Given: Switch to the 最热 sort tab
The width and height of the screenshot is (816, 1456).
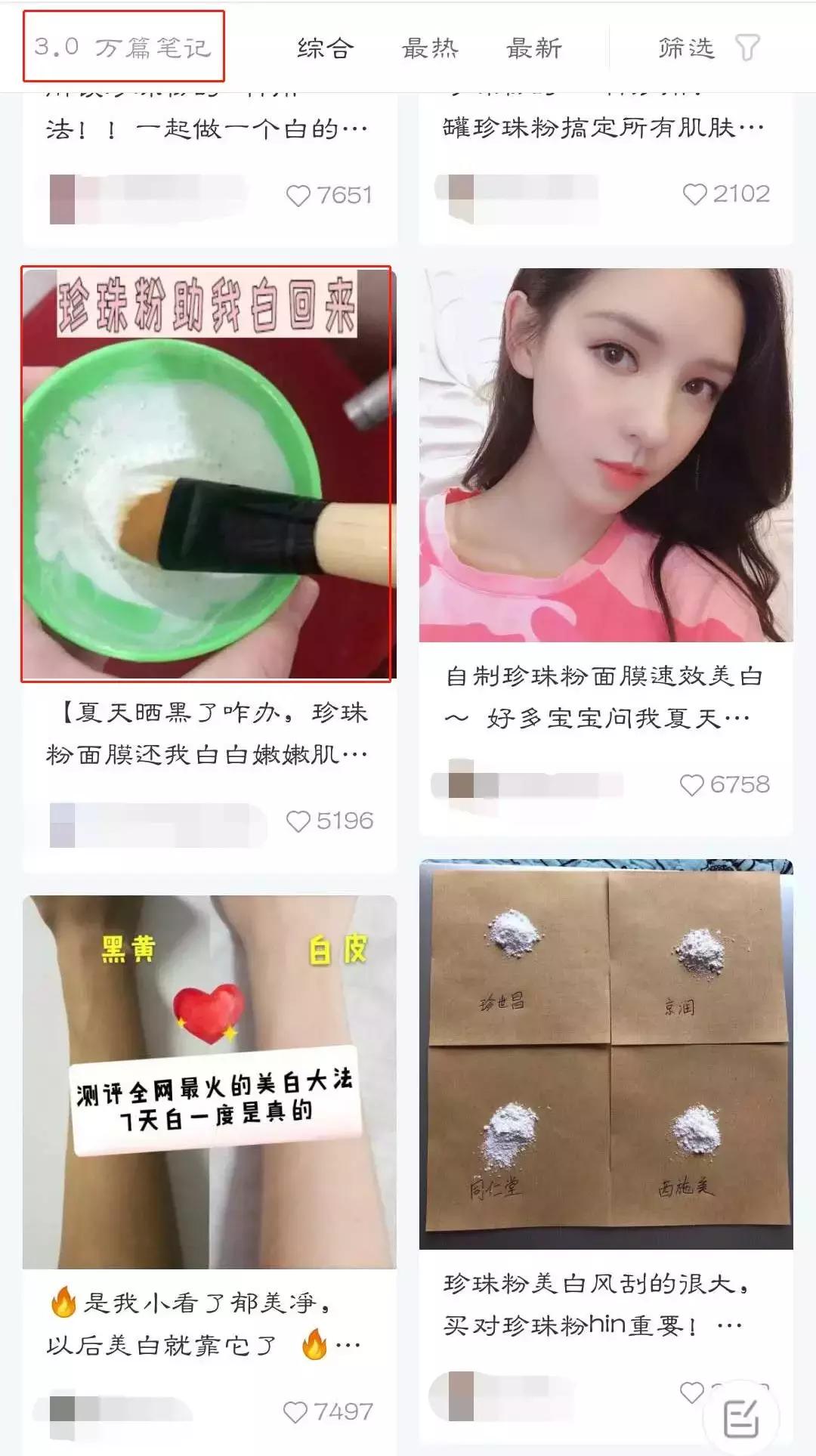Looking at the screenshot, I should coord(429,47).
